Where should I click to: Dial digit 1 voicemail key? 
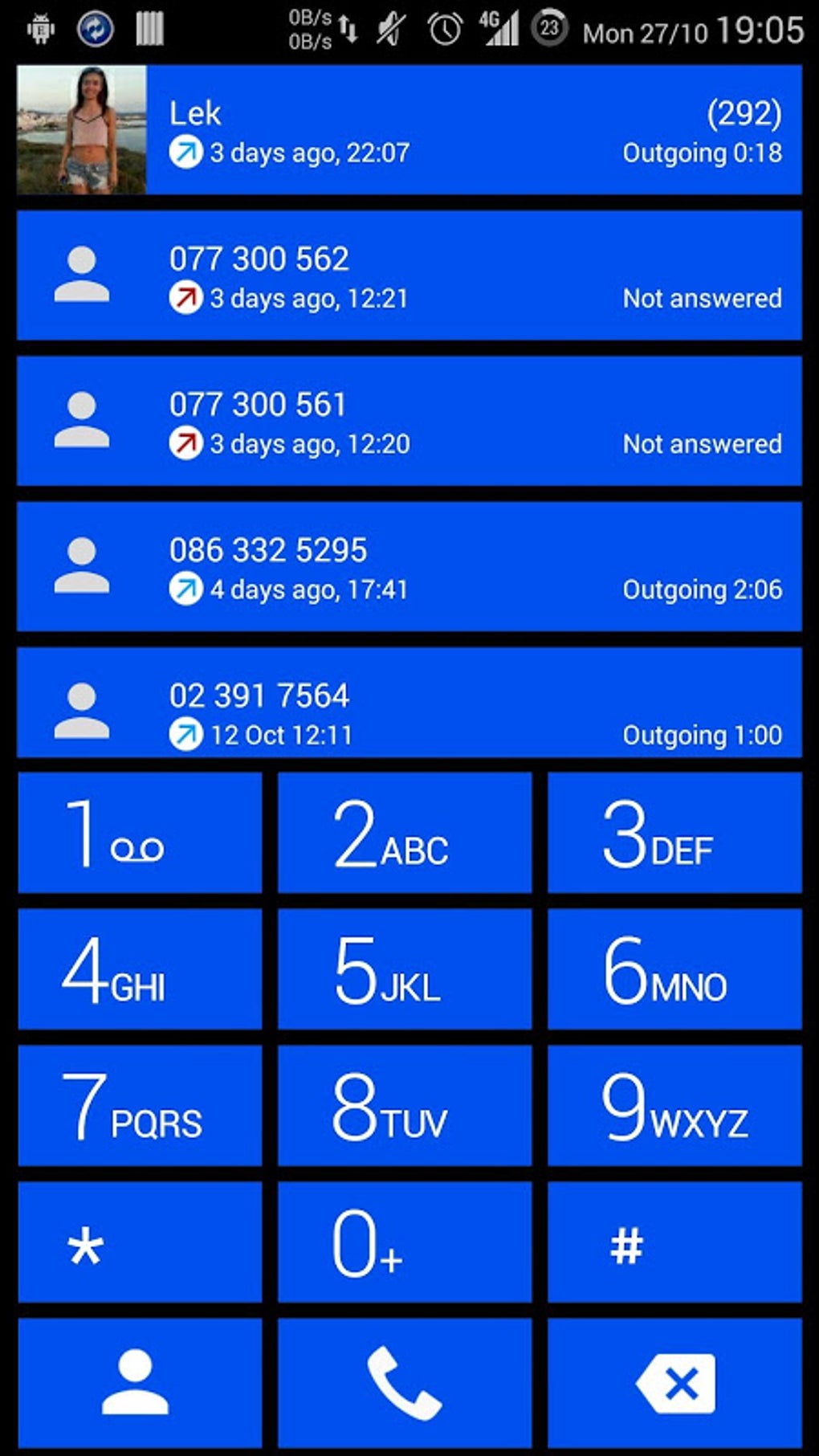tap(140, 833)
